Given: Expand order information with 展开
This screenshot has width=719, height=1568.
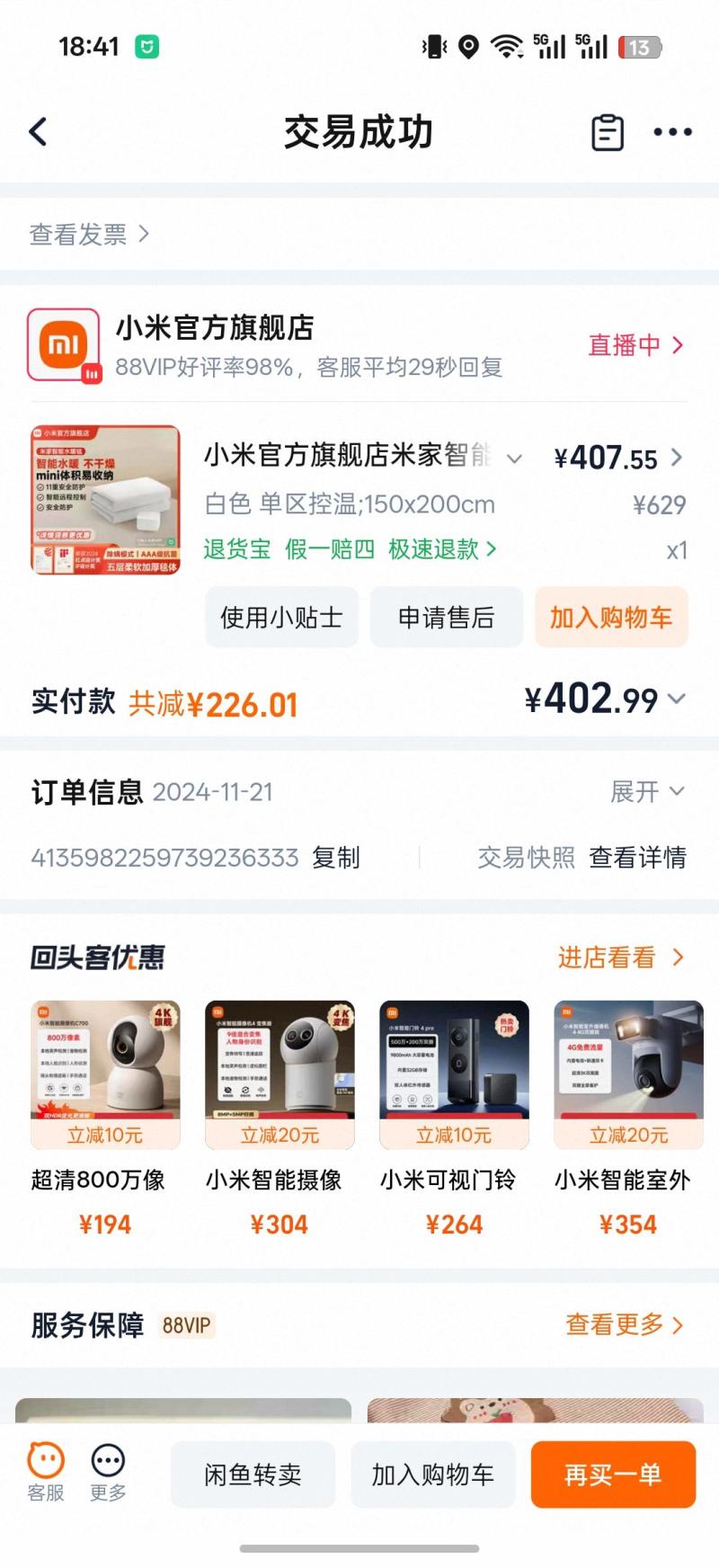Looking at the screenshot, I should coord(647,792).
